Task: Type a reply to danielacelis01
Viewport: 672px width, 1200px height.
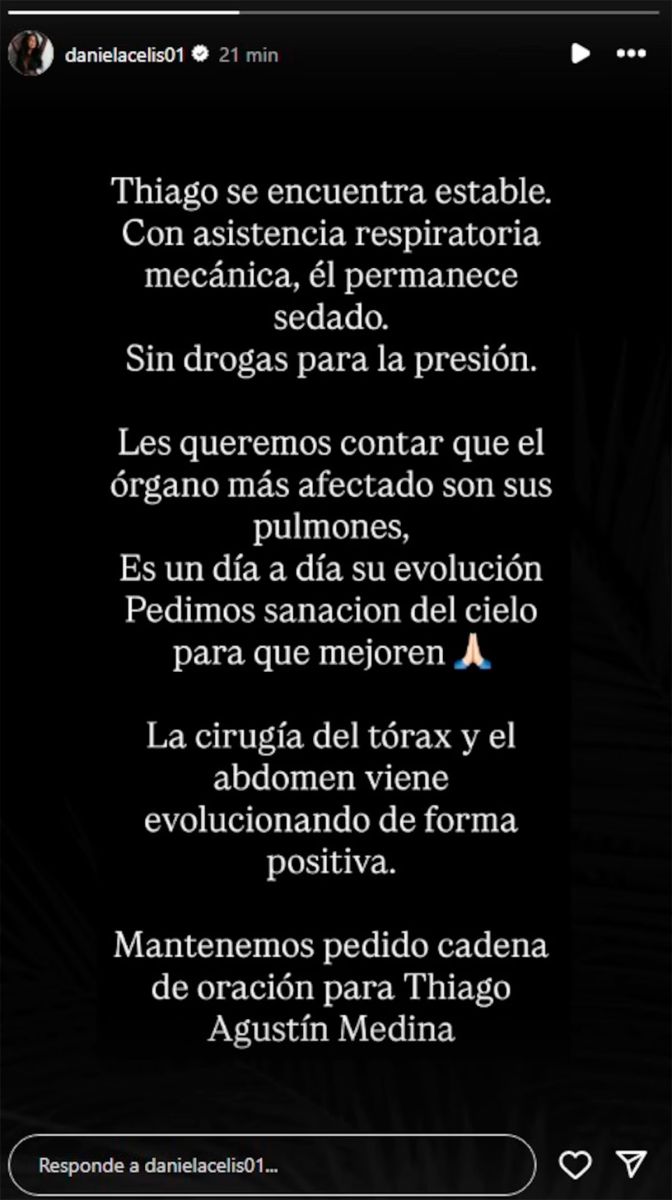Action: [x=270, y=1165]
